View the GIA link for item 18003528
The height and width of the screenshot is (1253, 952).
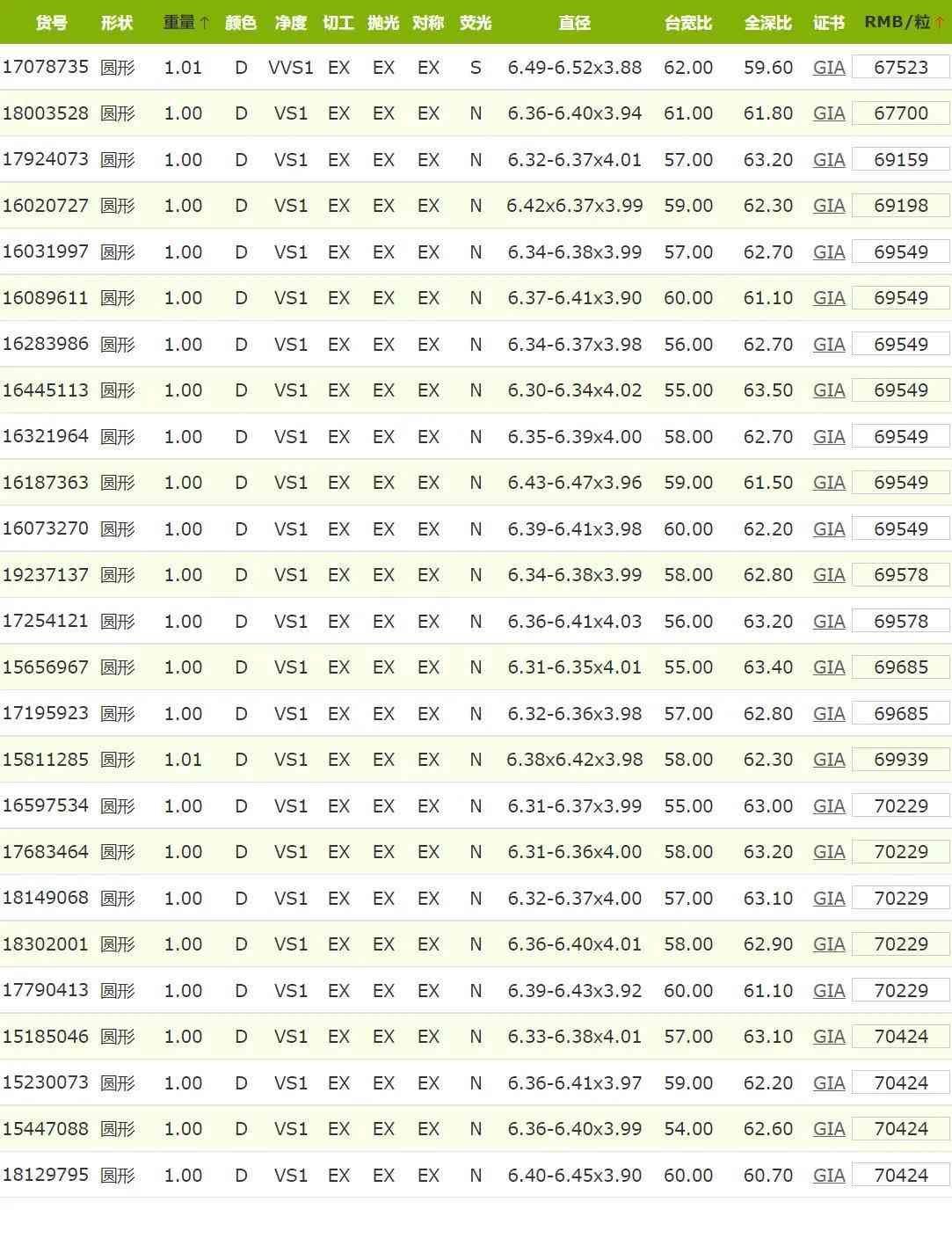point(829,113)
